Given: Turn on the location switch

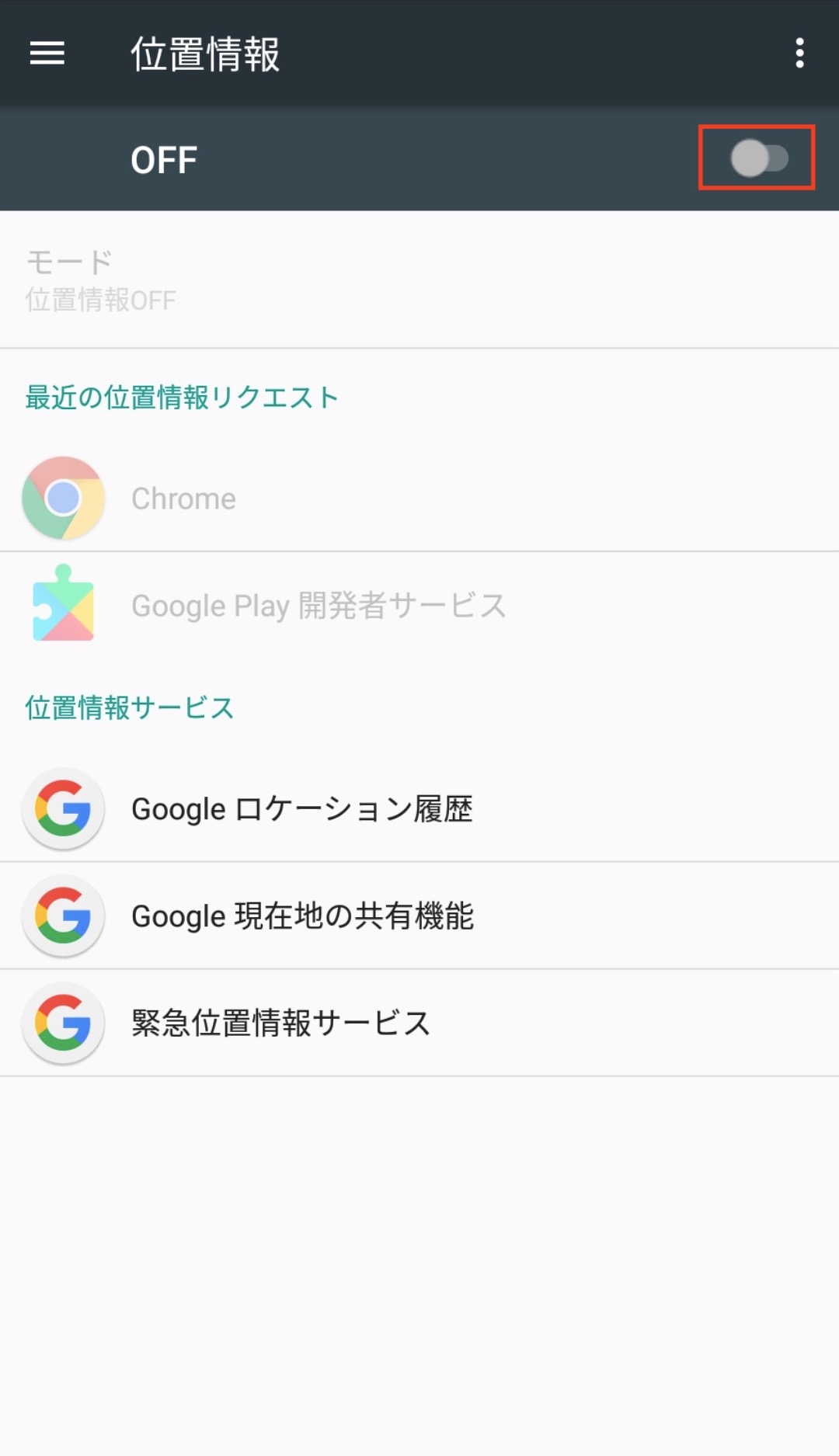Looking at the screenshot, I should pyautogui.click(x=758, y=158).
